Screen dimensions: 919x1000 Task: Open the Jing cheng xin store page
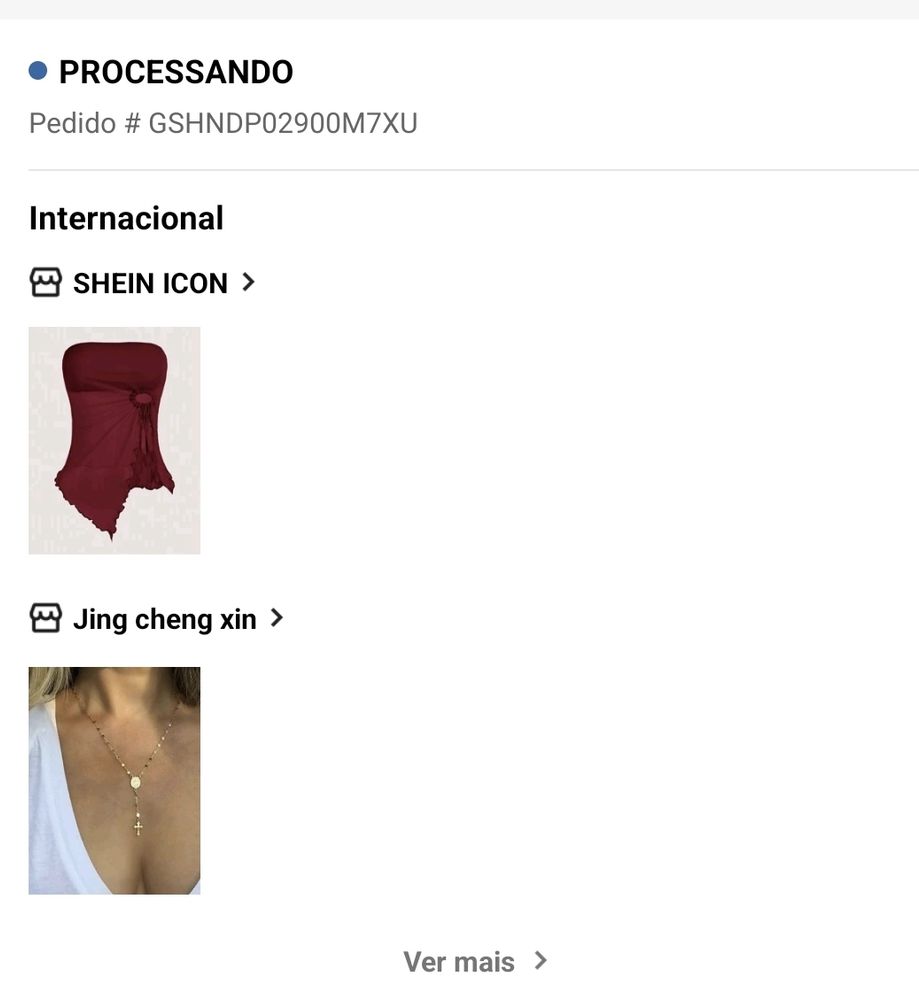pyautogui.click(x=165, y=617)
